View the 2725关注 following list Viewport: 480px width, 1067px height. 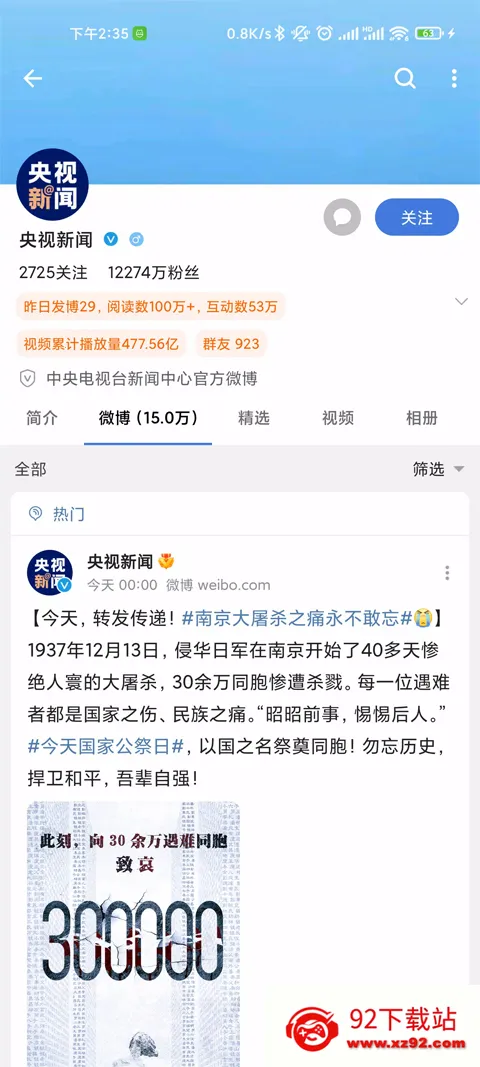point(53,274)
